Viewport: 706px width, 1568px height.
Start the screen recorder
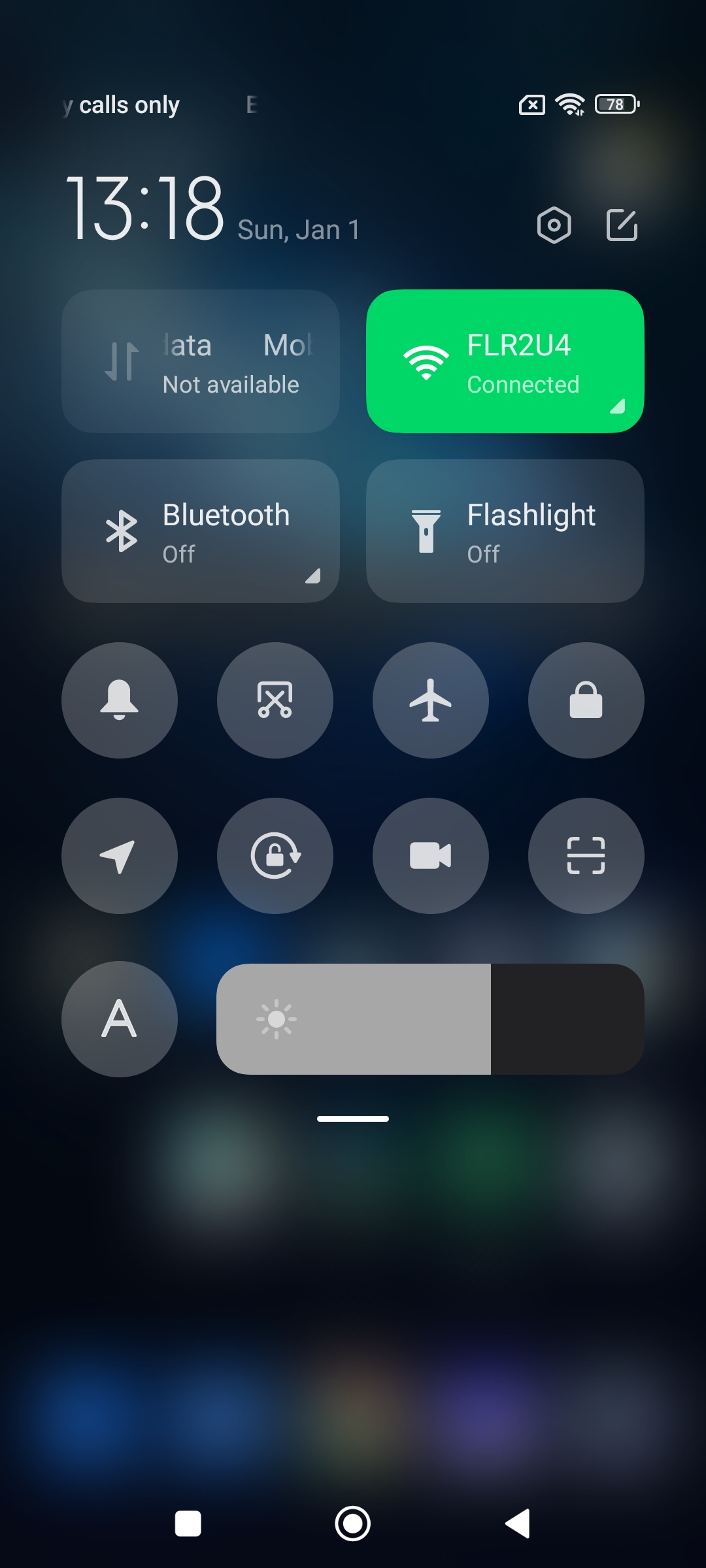[x=431, y=856]
